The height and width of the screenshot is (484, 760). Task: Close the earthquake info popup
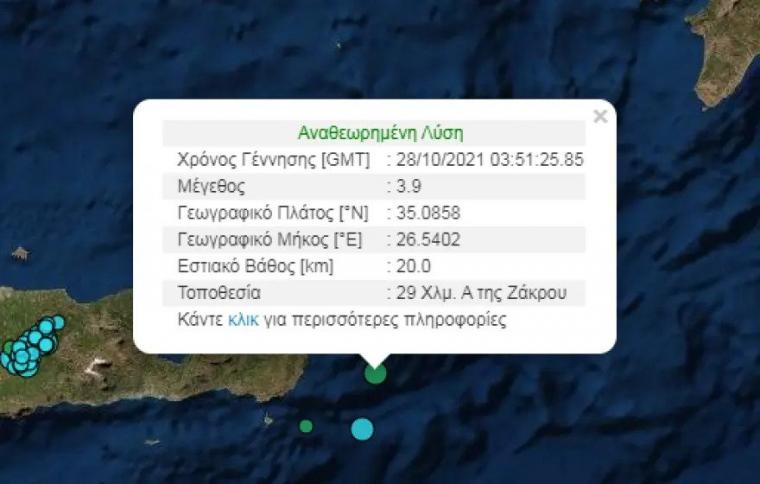[600, 116]
